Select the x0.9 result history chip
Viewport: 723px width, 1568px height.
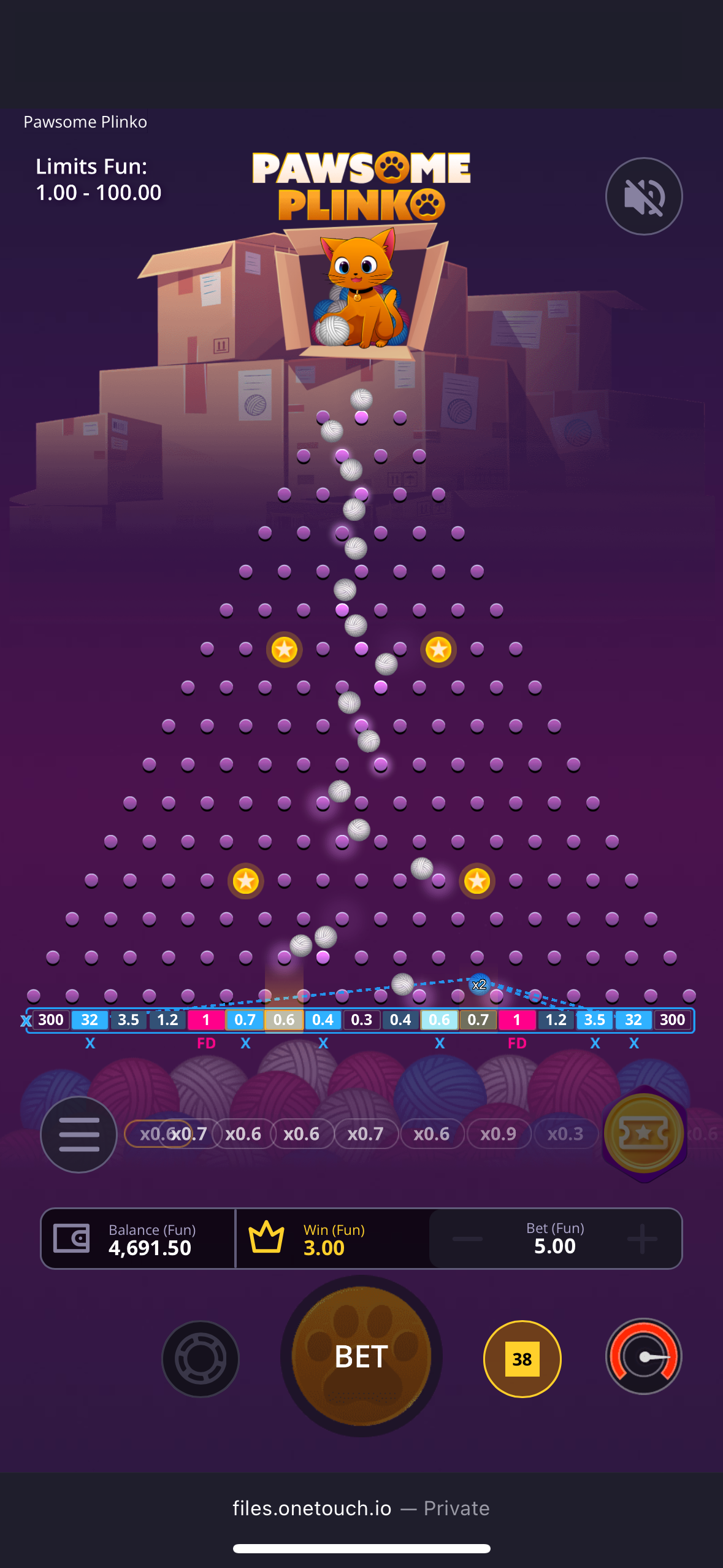click(499, 1134)
